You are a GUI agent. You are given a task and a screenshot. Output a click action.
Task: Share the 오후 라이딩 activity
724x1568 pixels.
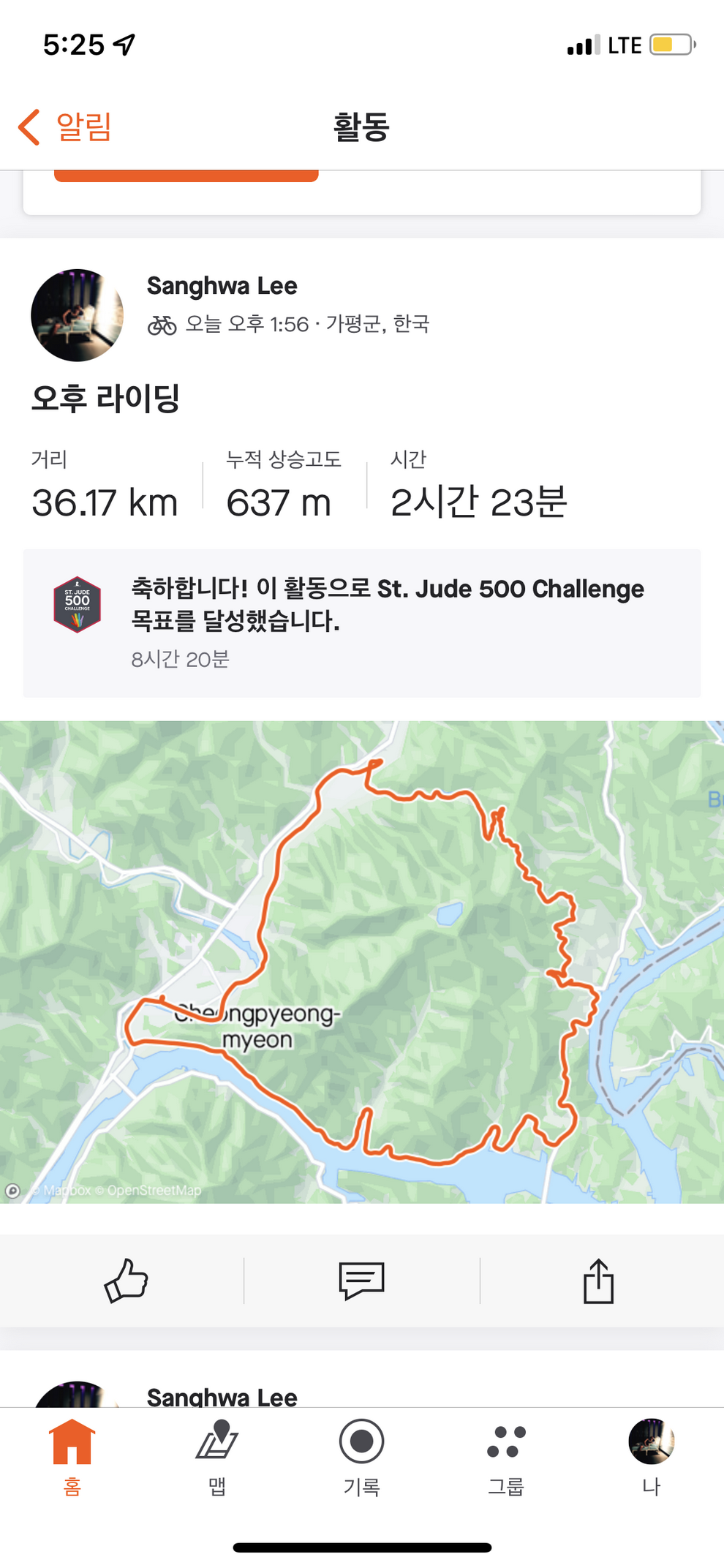click(598, 1281)
